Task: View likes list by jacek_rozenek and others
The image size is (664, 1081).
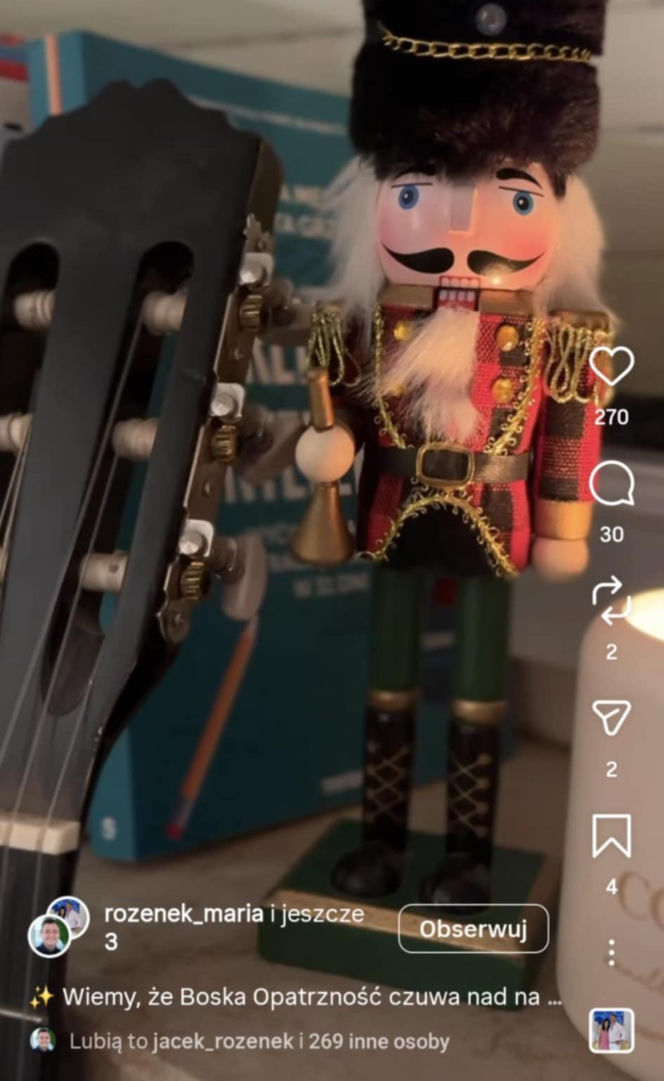Action: 260,1041
